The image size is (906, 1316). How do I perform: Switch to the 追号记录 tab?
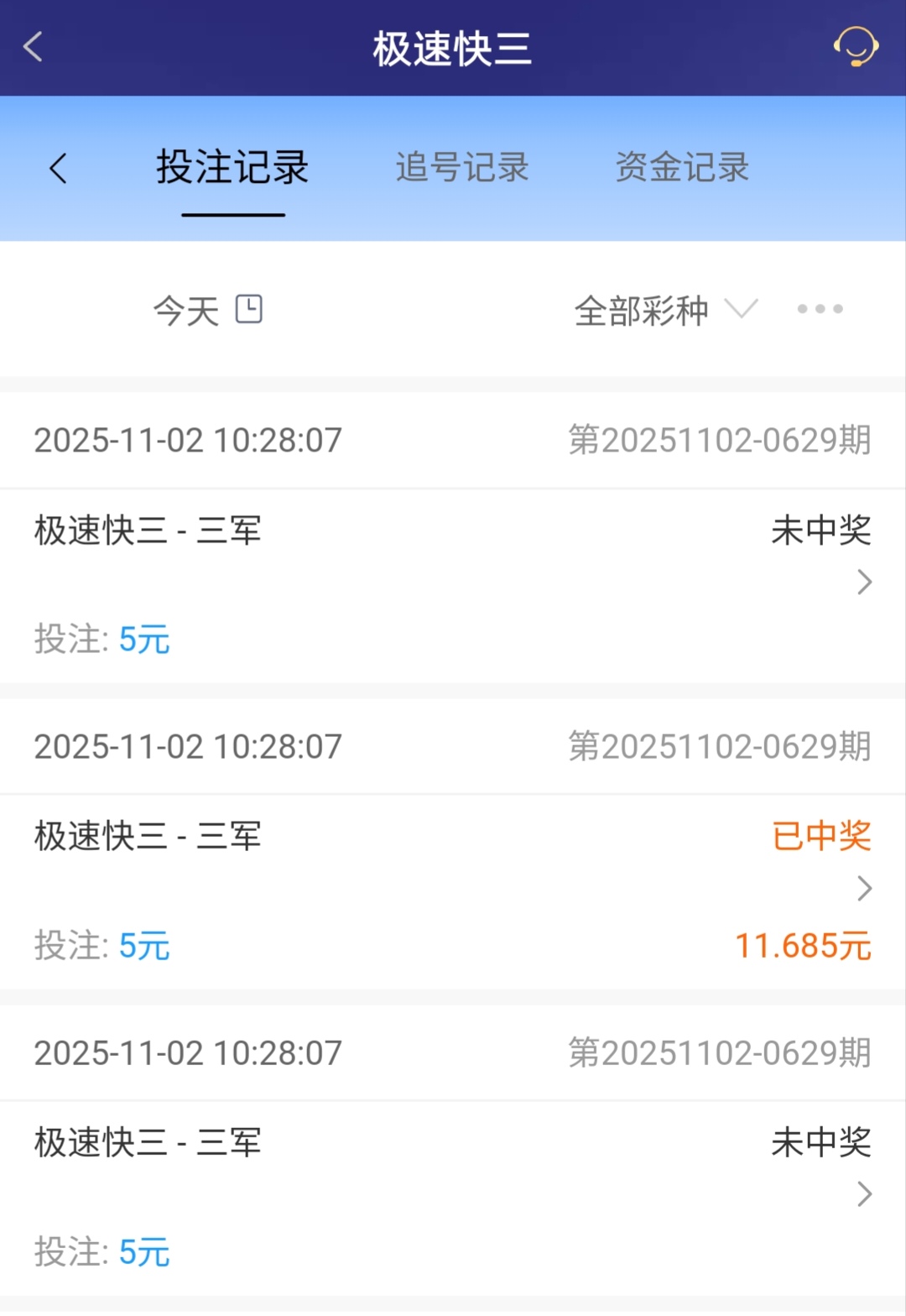click(462, 168)
